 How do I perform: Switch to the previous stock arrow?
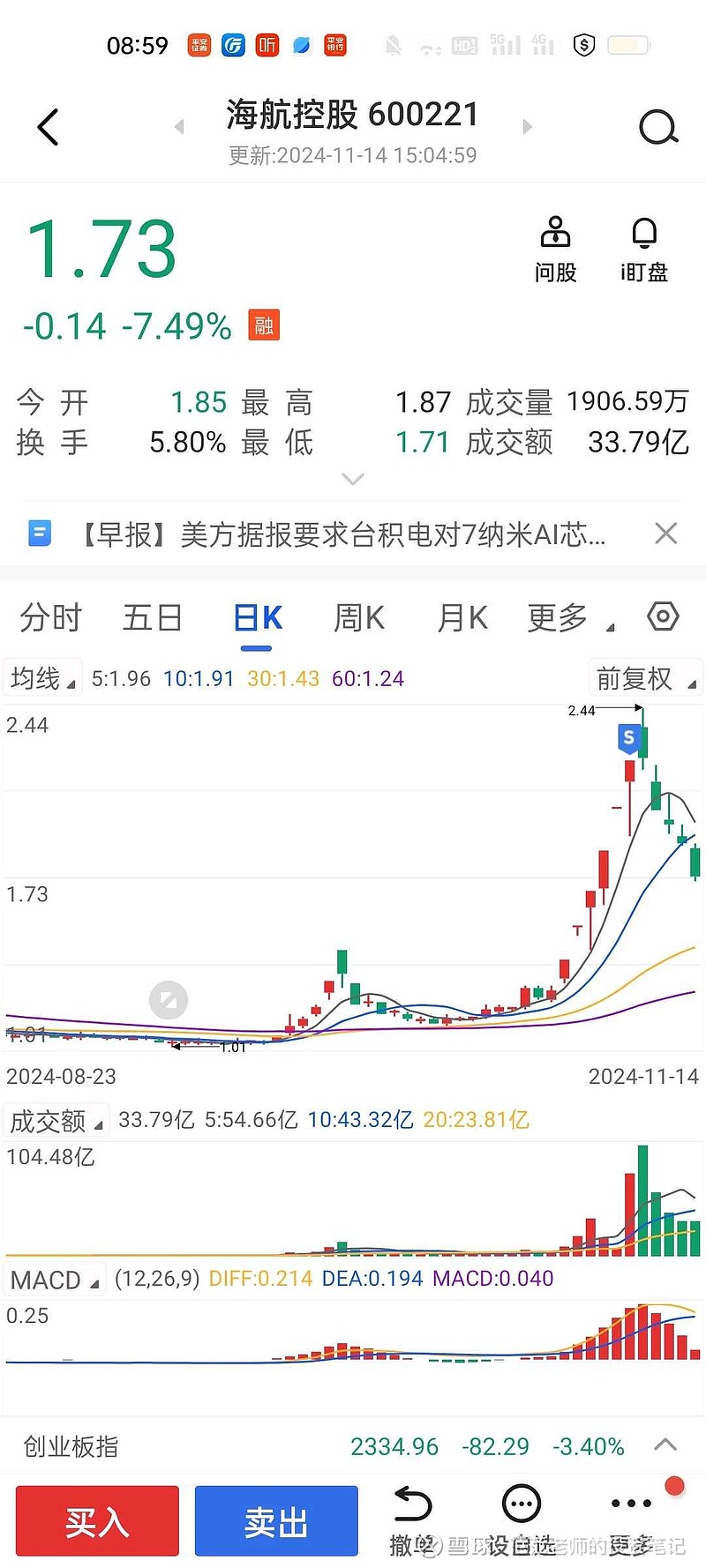pos(179,127)
